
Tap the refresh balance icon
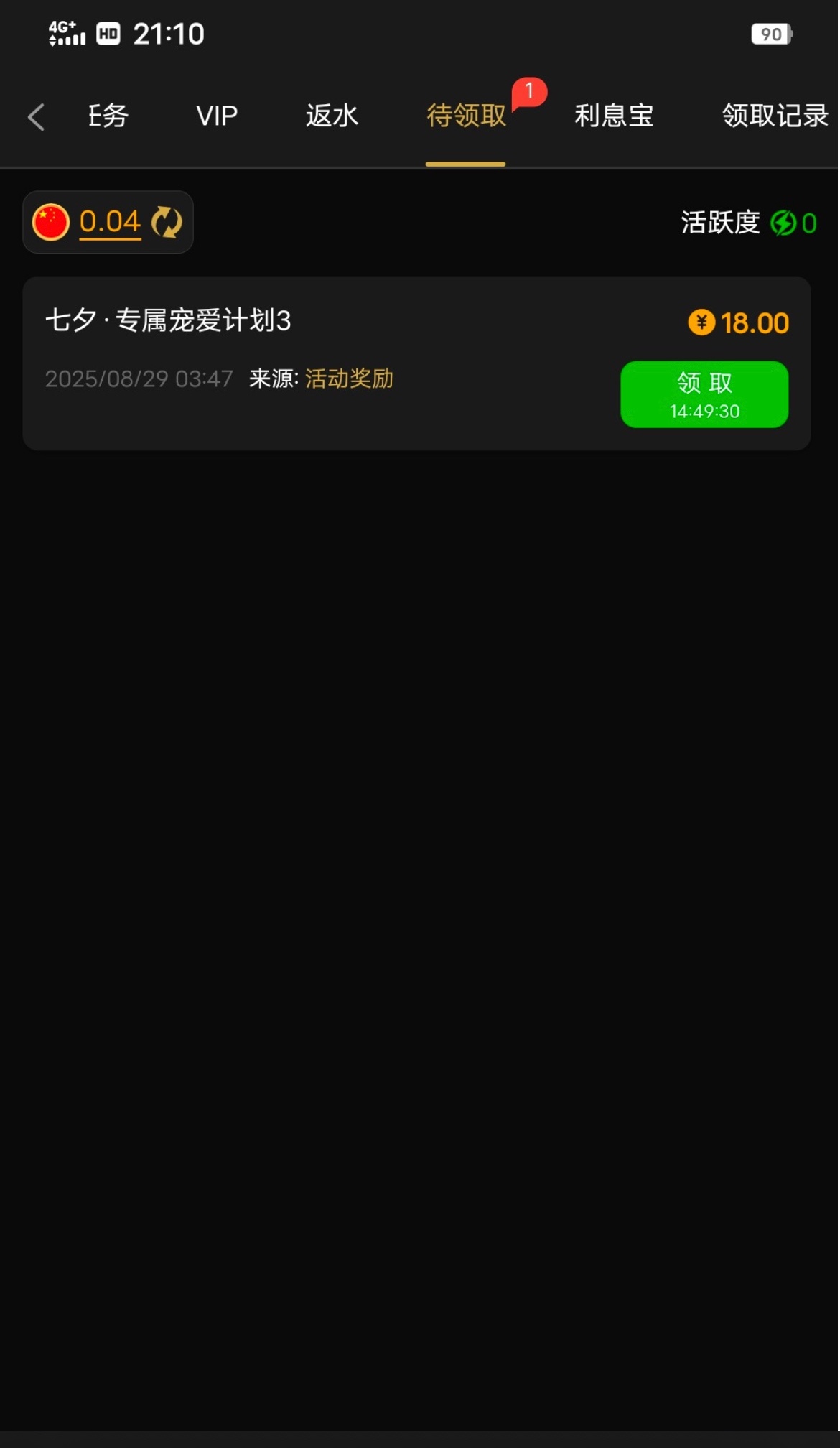[167, 222]
